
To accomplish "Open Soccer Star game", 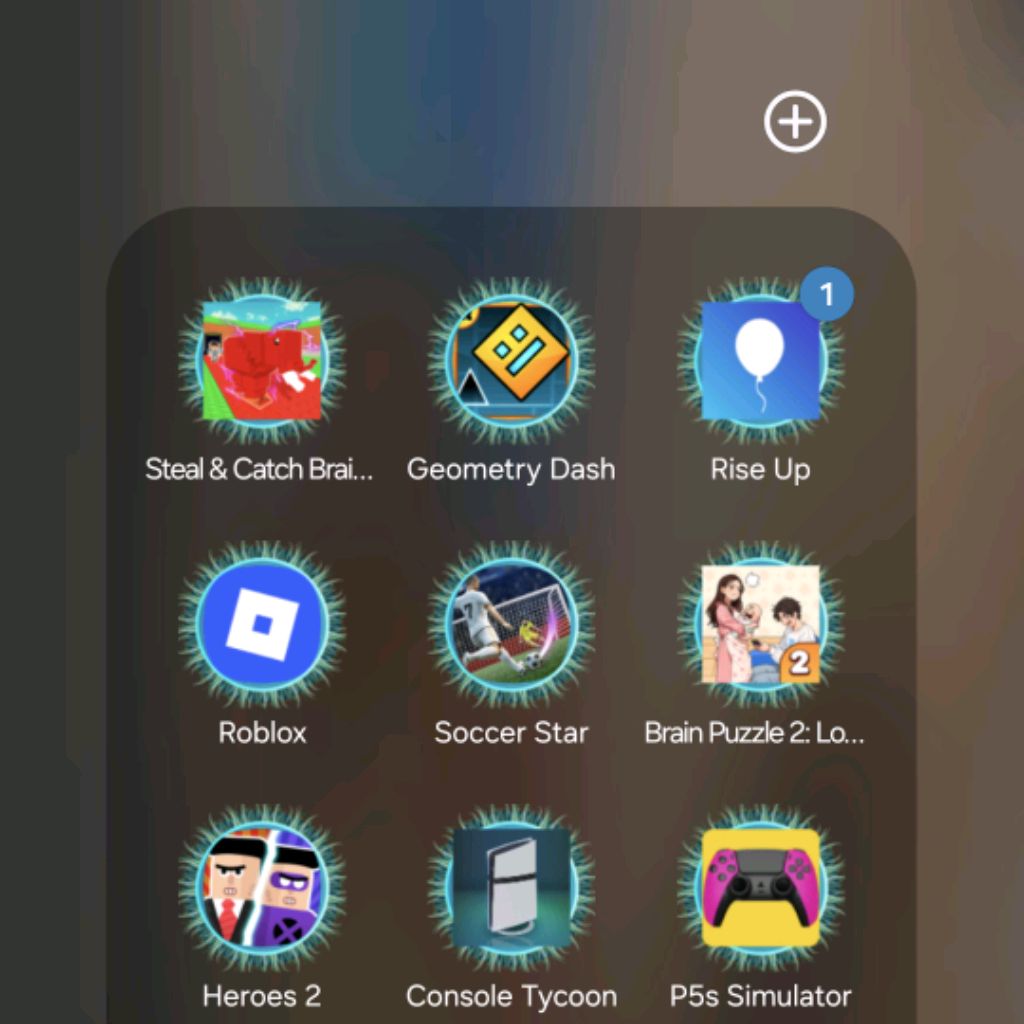I will tap(511, 624).
